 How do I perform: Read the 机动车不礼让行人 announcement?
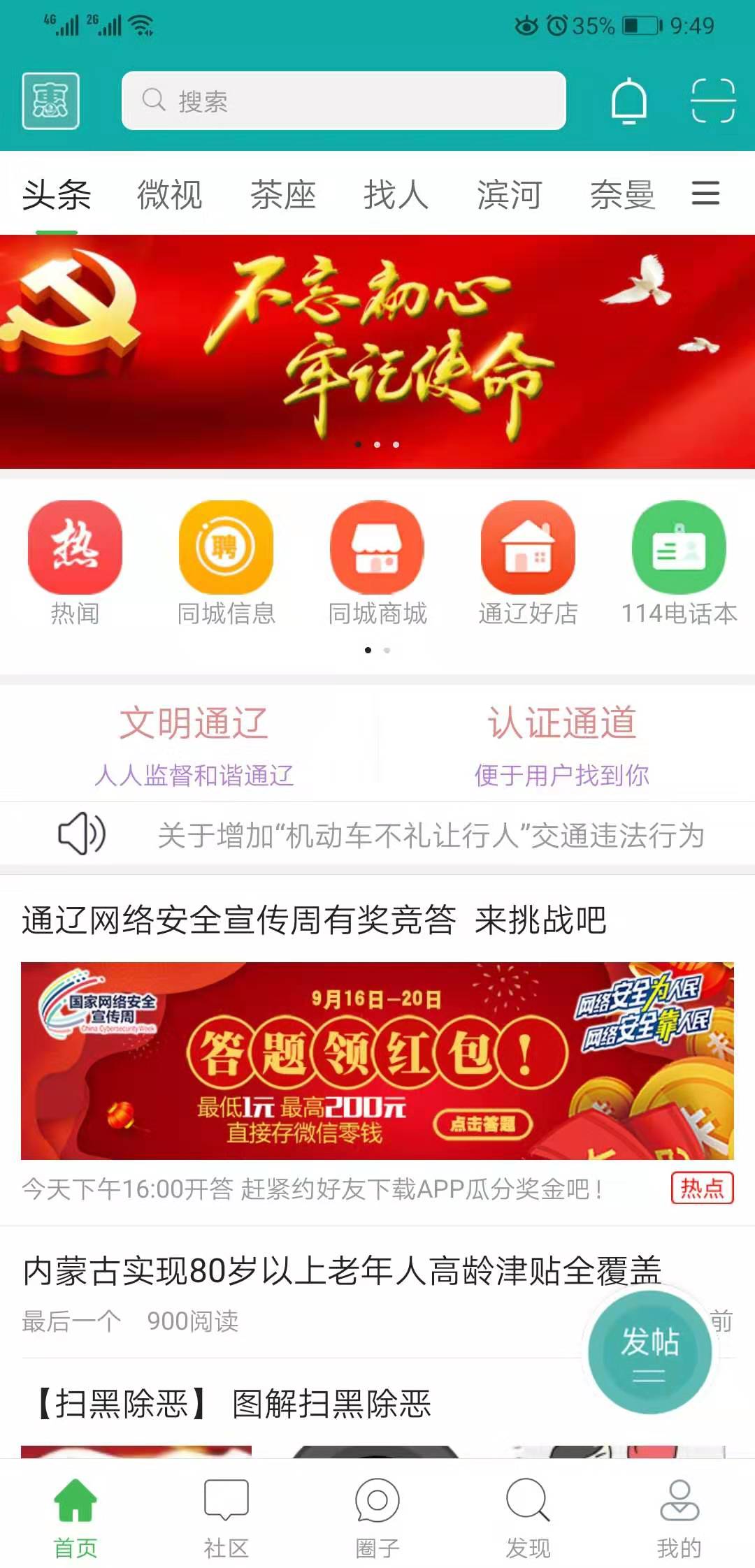pyautogui.click(x=430, y=835)
